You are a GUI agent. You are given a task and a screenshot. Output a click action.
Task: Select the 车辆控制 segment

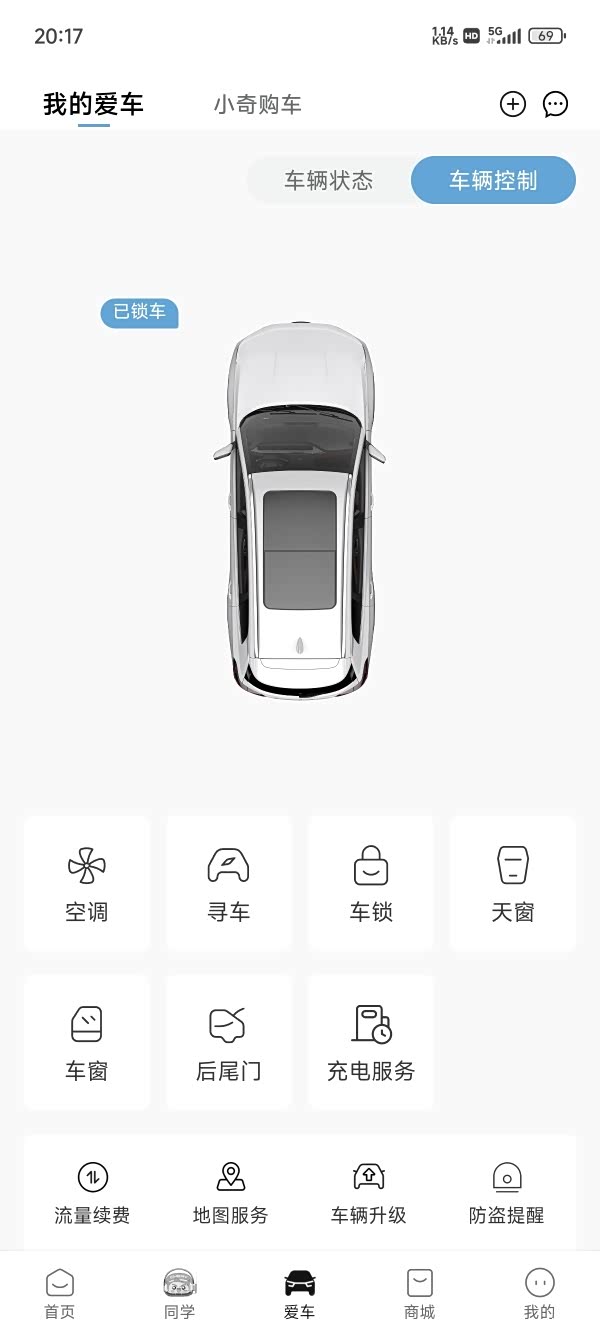(x=493, y=181)
